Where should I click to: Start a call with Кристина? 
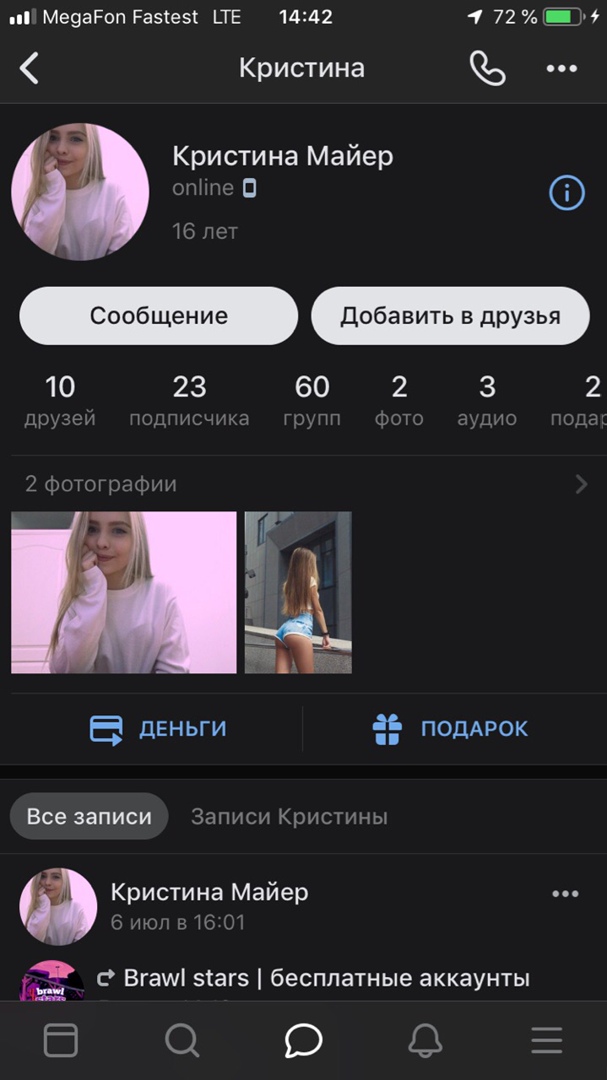[x=487, y=68]
